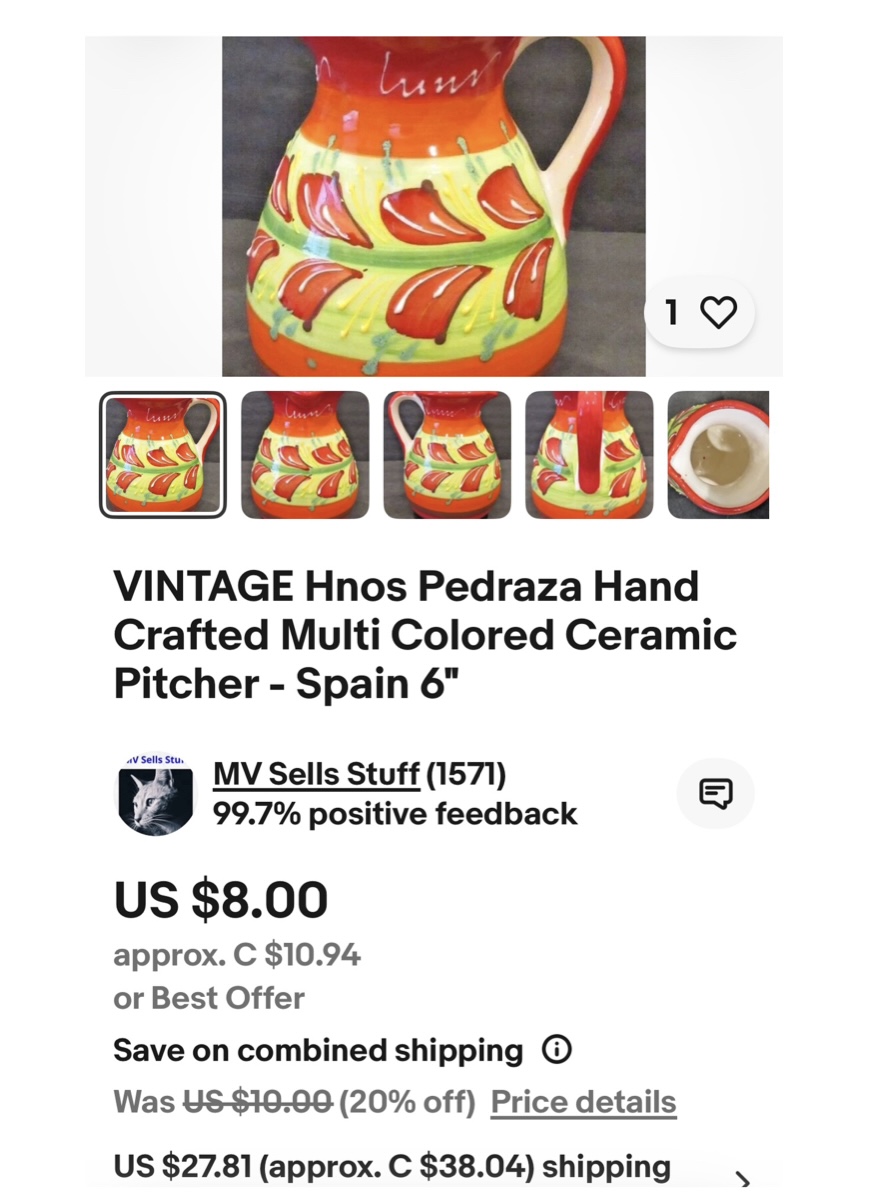Screen dimensions: 878x1195
Task: Show the third thumbnail with left handle
Action: [447, 455]
